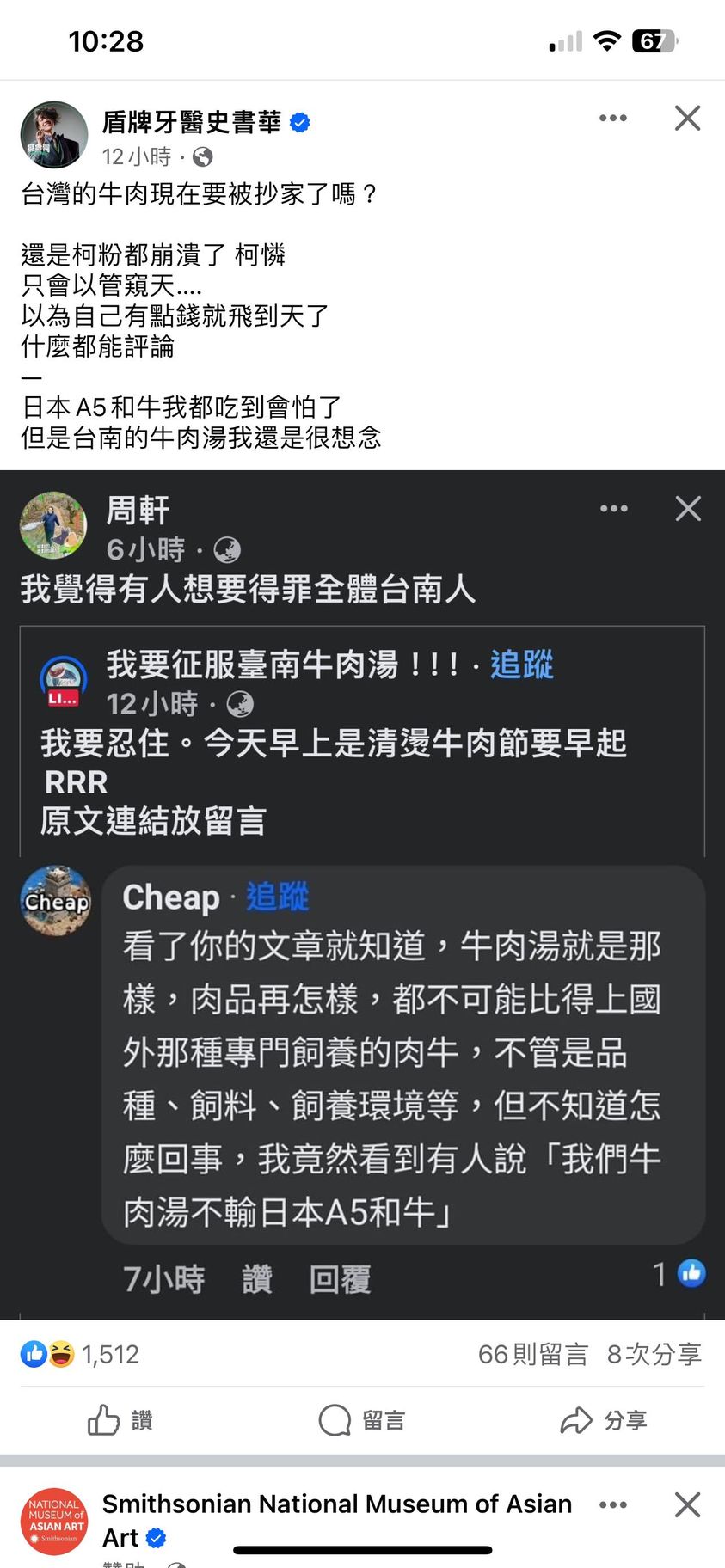Hide 盾牌牙醫史書華's post with the X
This screenshot has width=725, height=1568.
[x=687, y=119]
